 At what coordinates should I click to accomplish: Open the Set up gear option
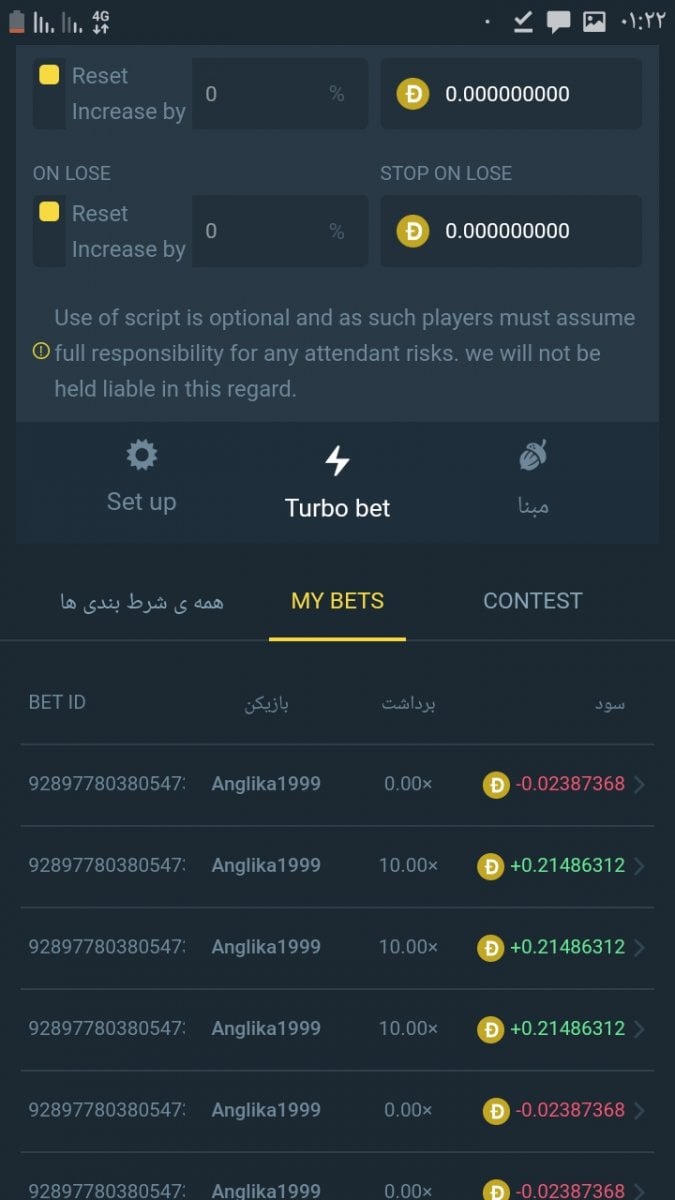[x=141, y=477]
